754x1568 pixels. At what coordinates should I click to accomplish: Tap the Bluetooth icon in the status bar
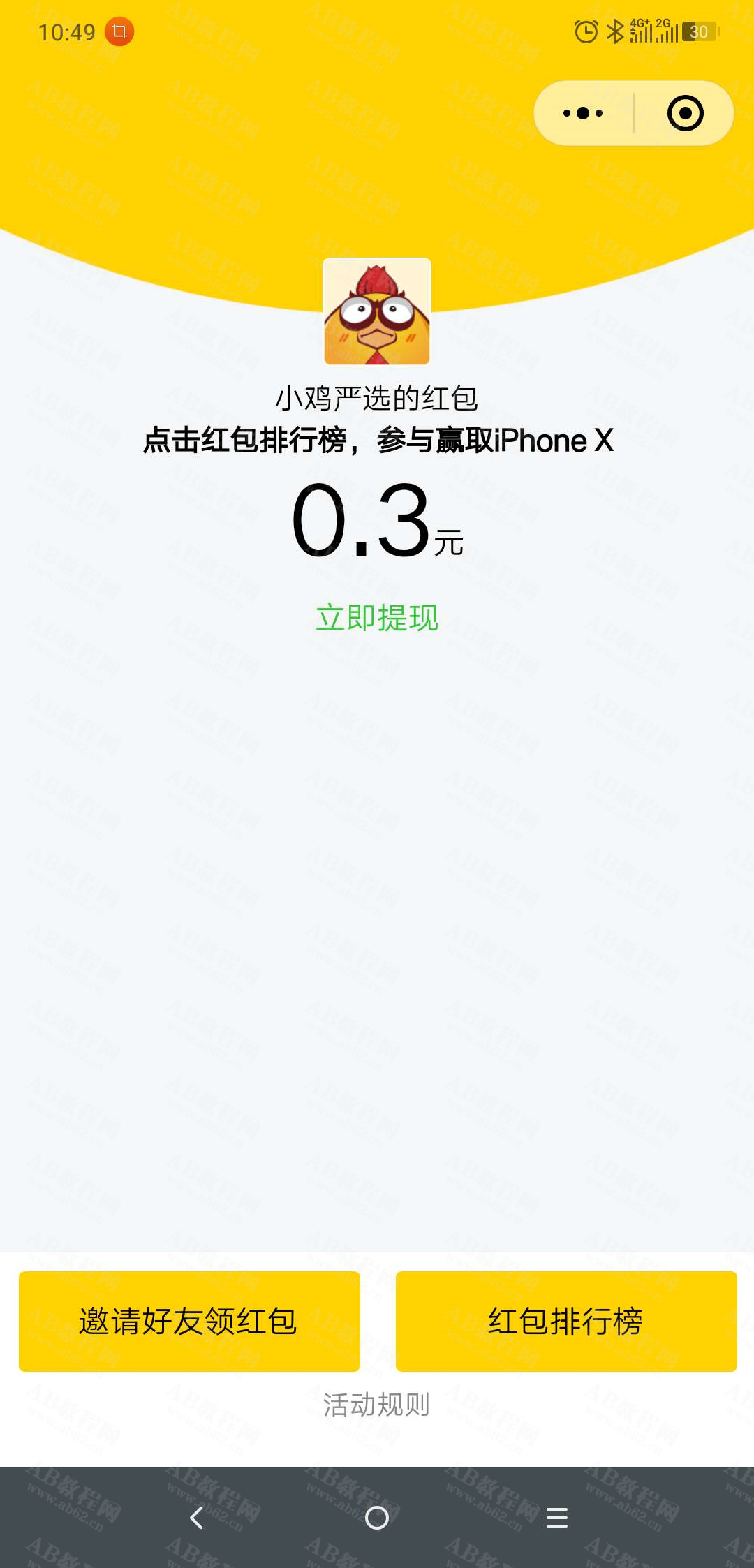pos(614,31)
